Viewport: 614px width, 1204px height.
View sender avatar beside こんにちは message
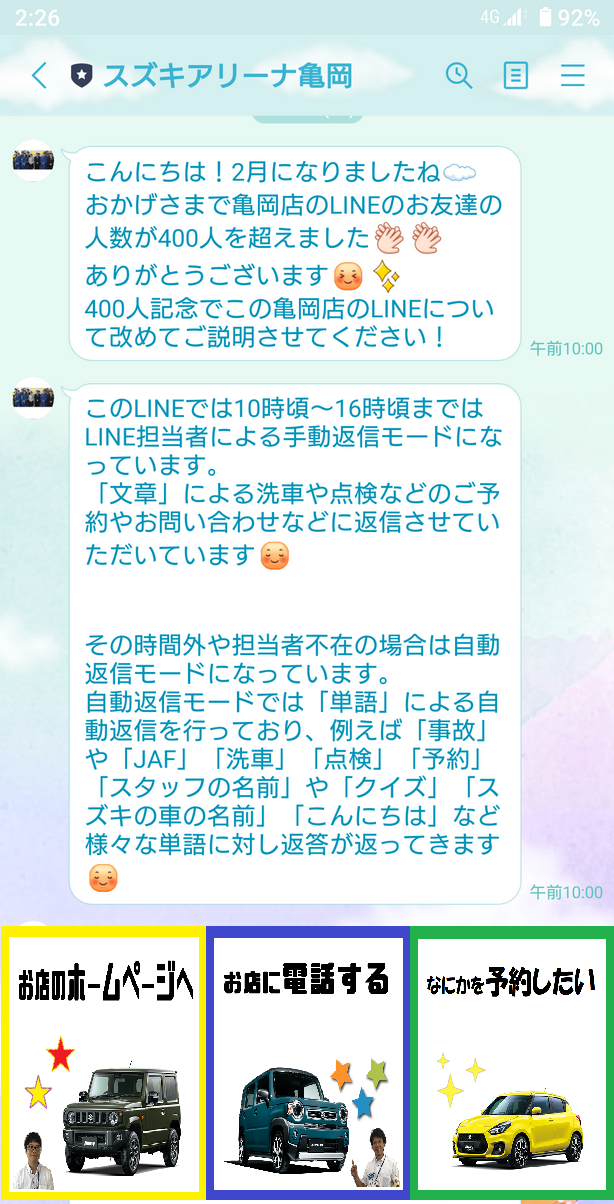33,161
